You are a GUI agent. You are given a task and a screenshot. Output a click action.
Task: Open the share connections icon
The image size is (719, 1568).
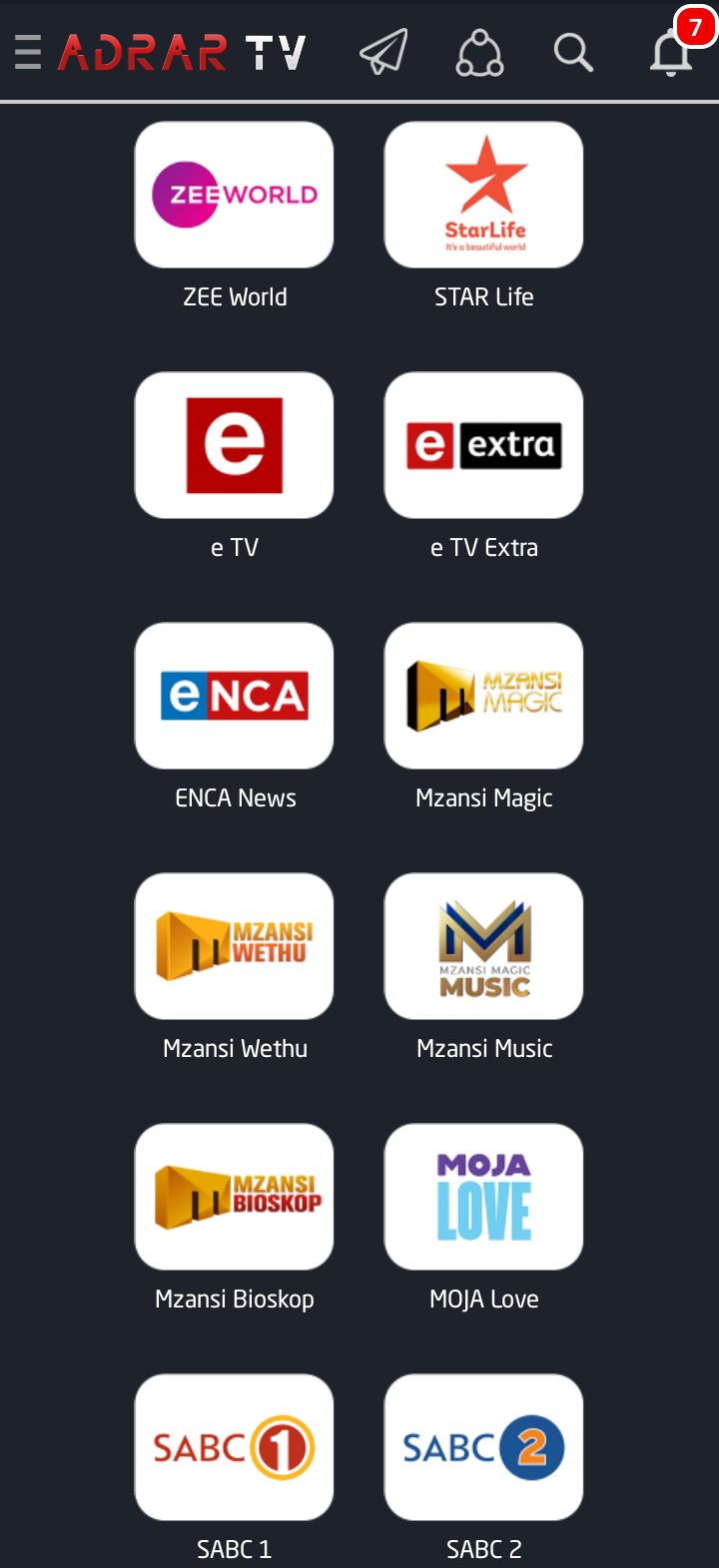point(478,54)
